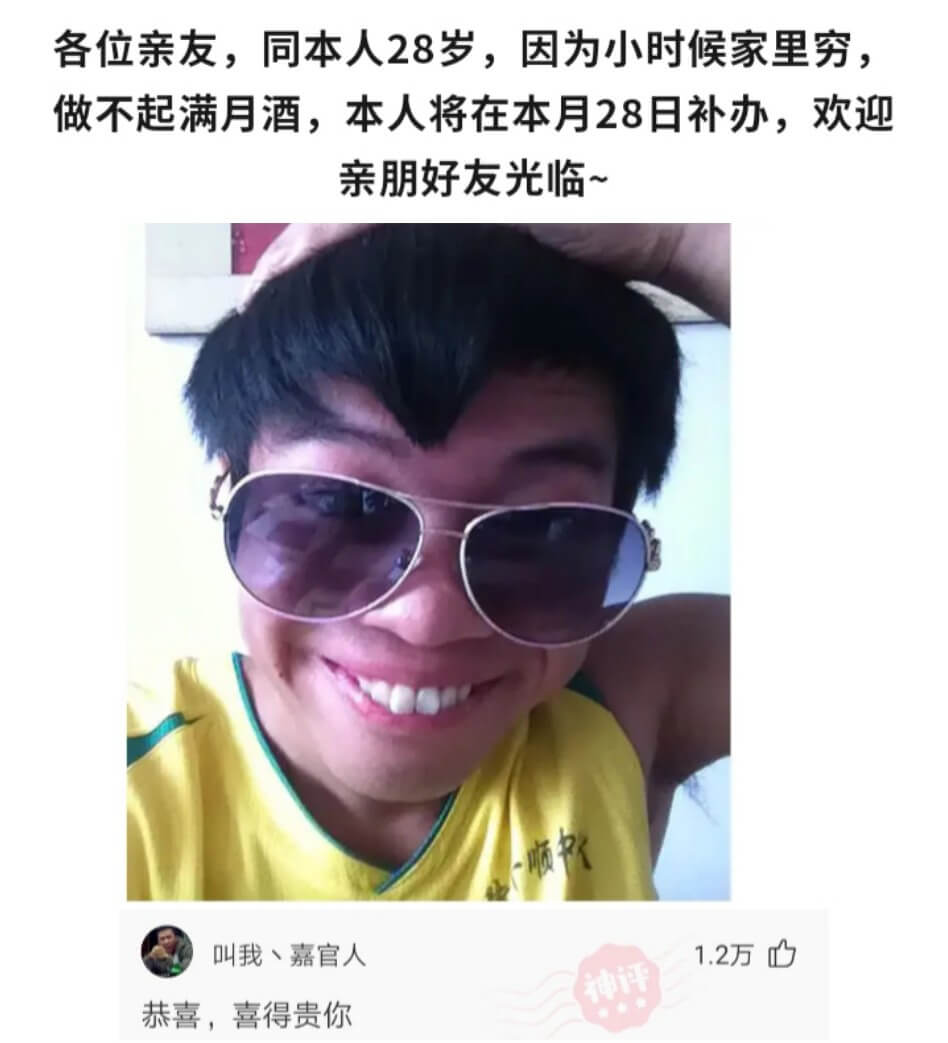948x1043 pixels.
Task: Tap the printed characters on the jersey
Action: 543,855
